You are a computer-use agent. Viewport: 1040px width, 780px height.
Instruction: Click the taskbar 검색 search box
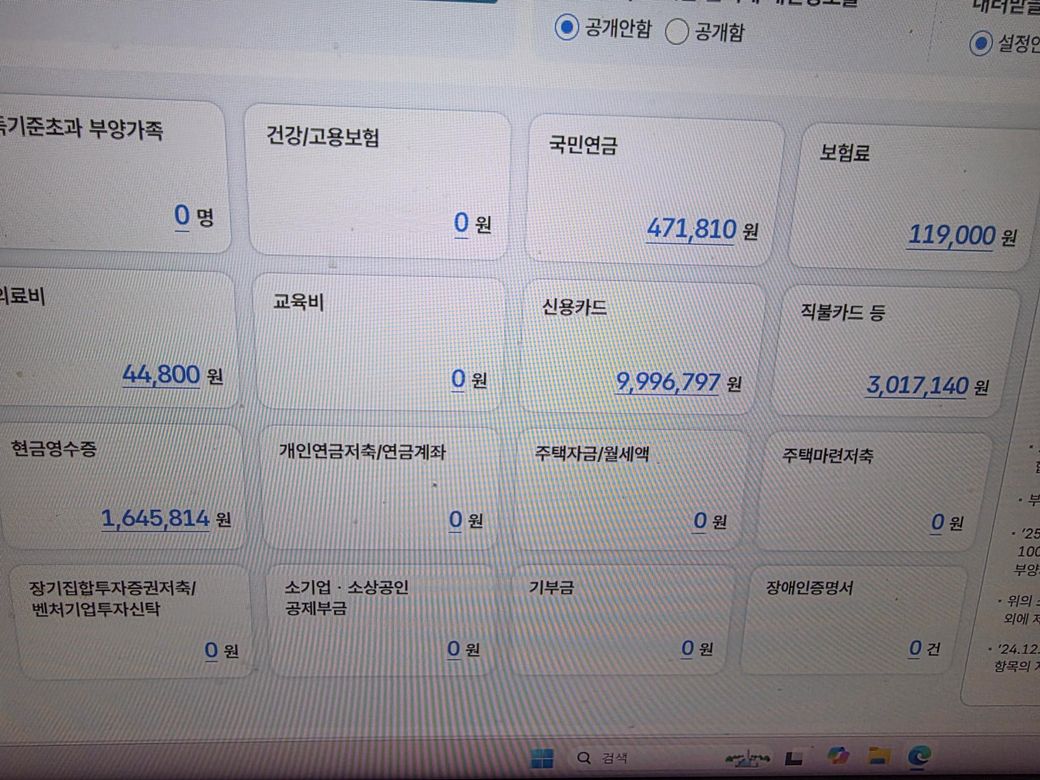point(600,758)
